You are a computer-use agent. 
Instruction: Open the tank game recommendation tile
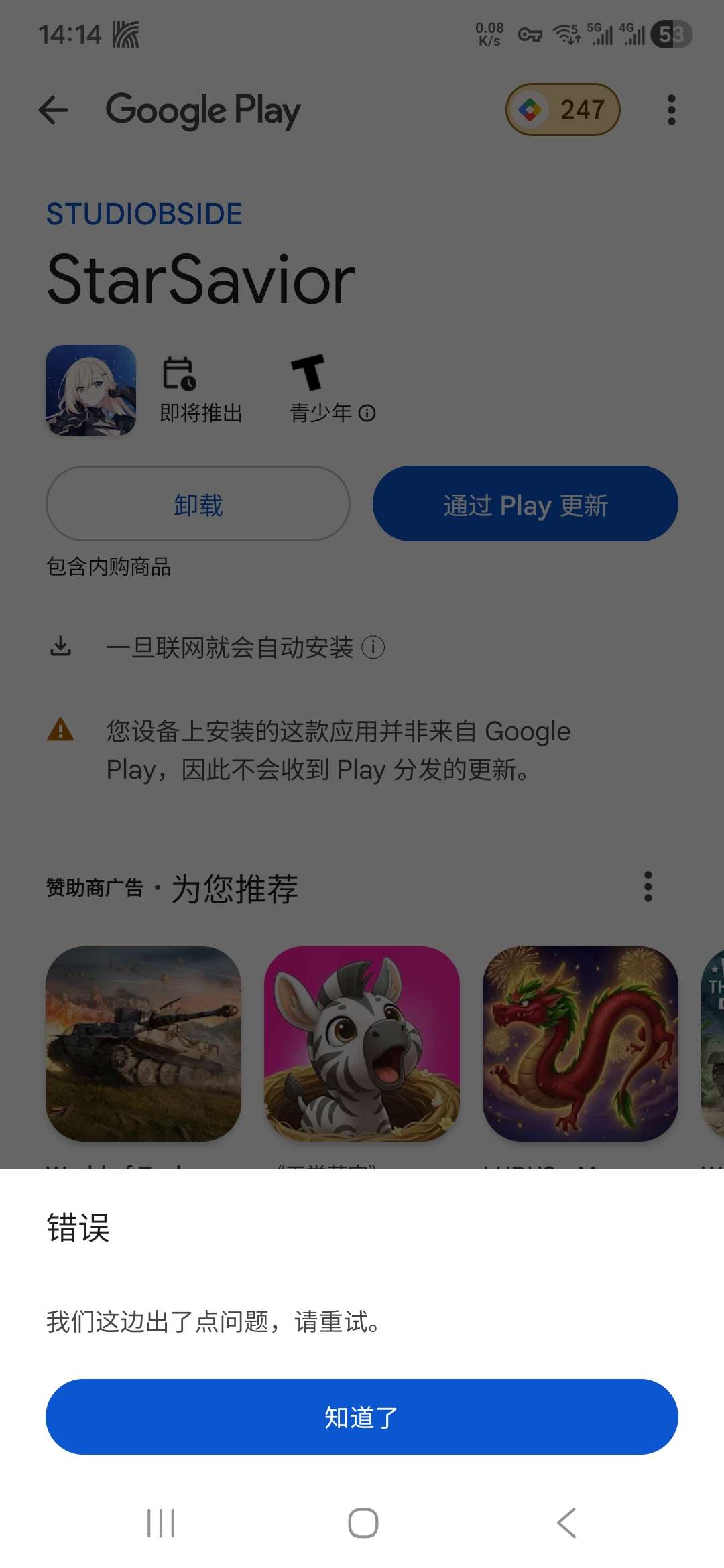pos(143,1043)
